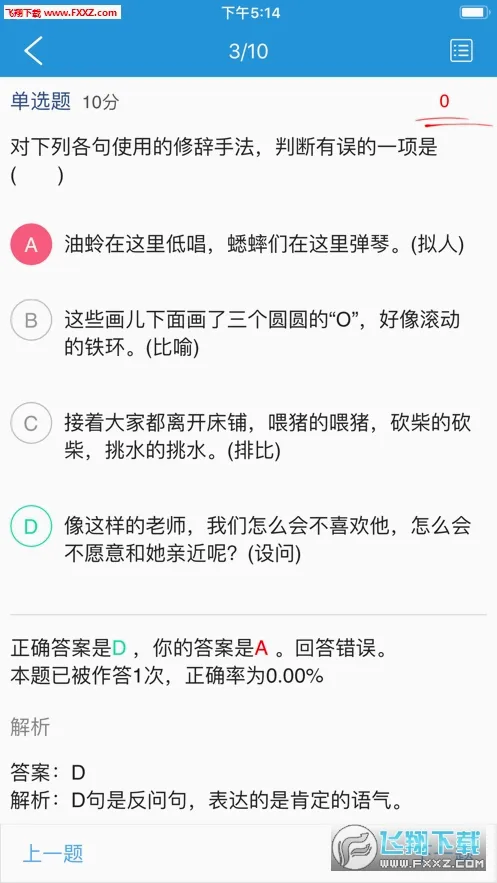Choose answer option B

coord(31,320)
